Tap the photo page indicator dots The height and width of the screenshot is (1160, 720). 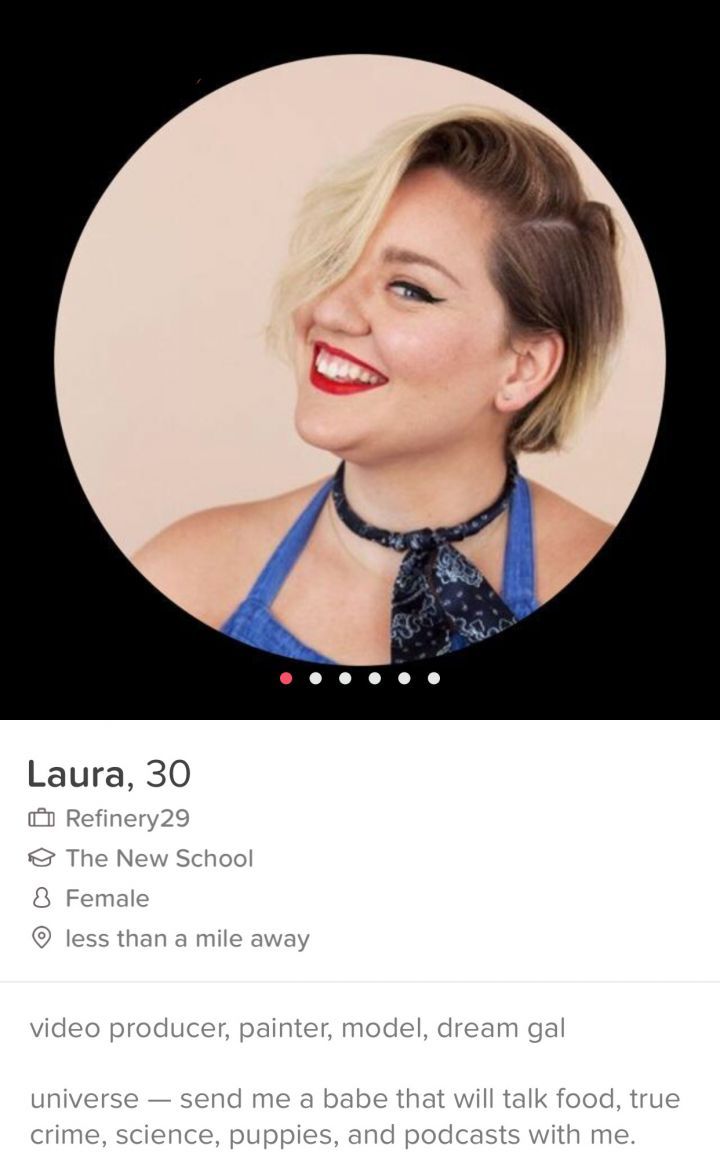(x=360, y=678)
